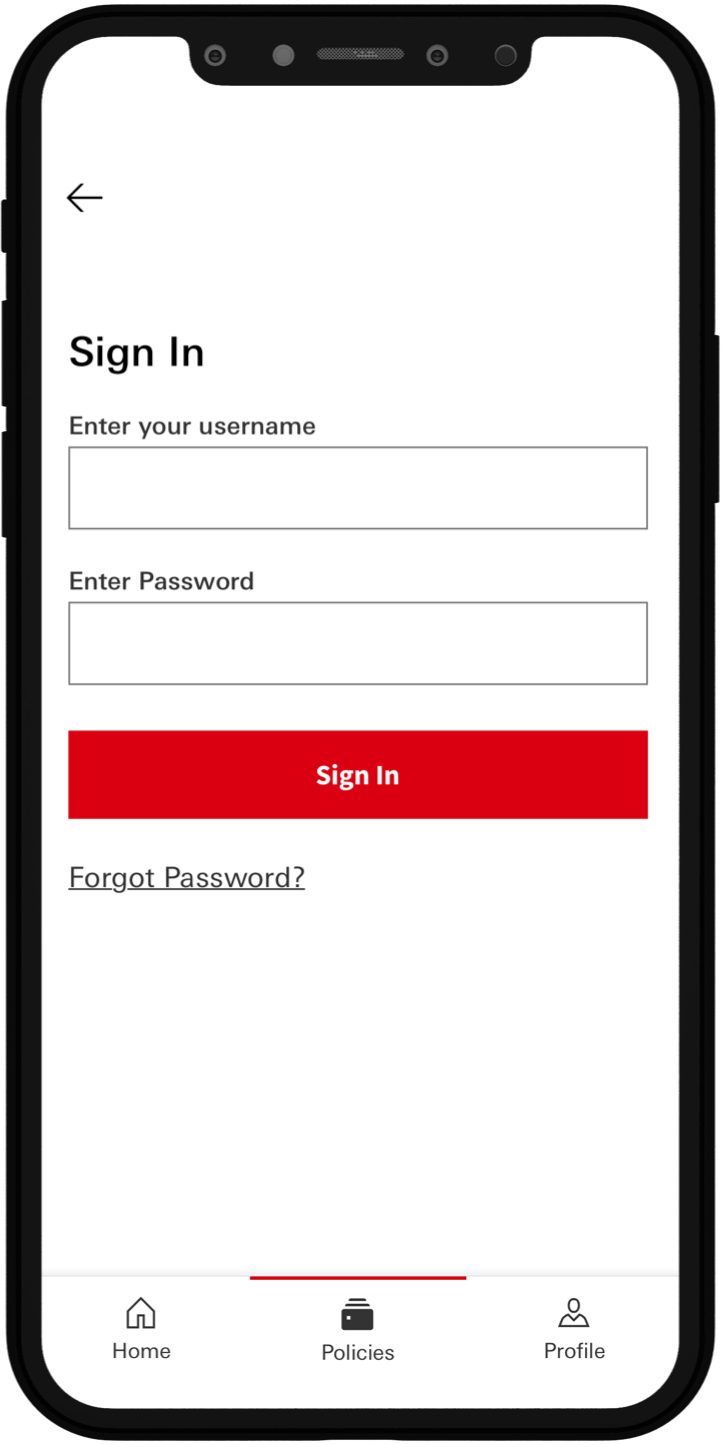Hit the red Sign In button
Viewport: 723px width, 1444px height.
coord(358,775)
